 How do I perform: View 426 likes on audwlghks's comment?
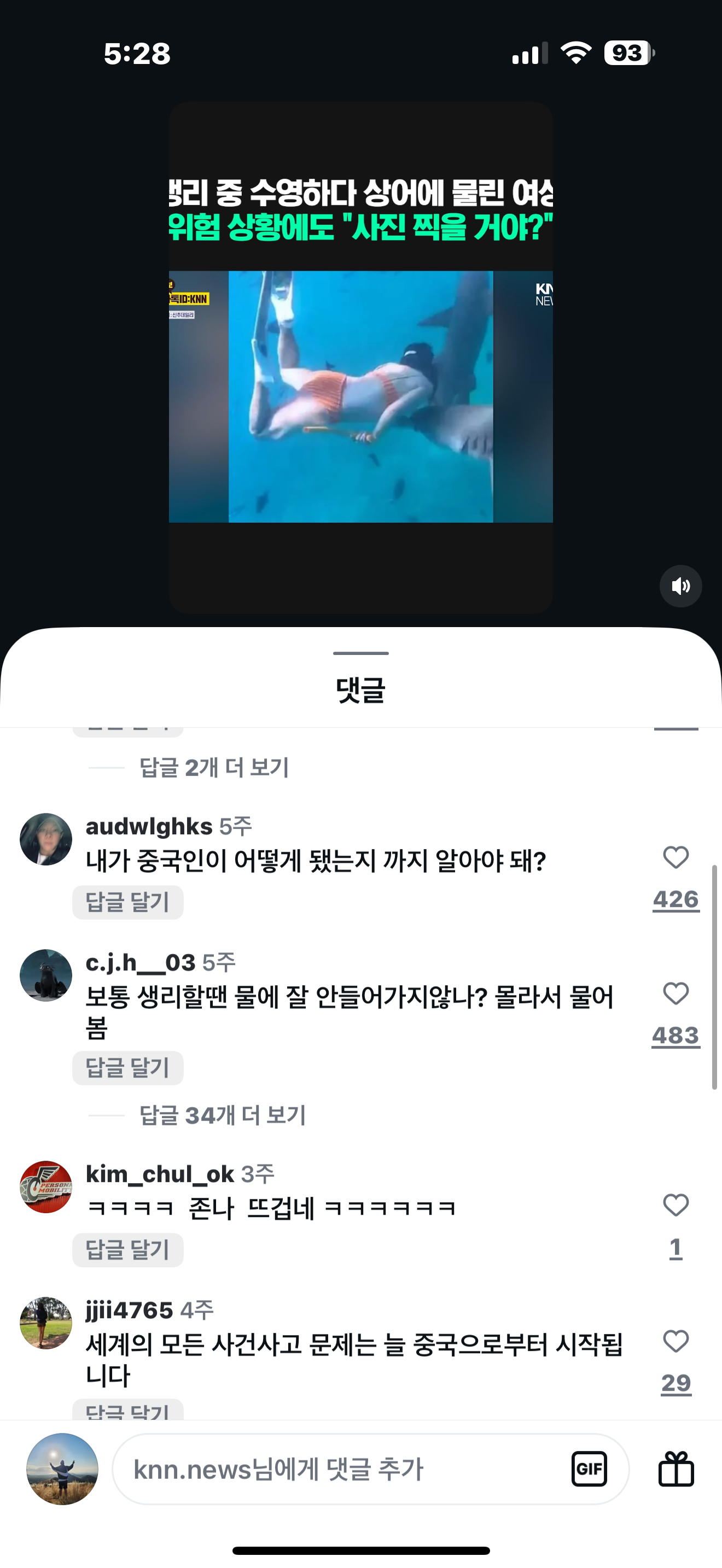(676, 899)
